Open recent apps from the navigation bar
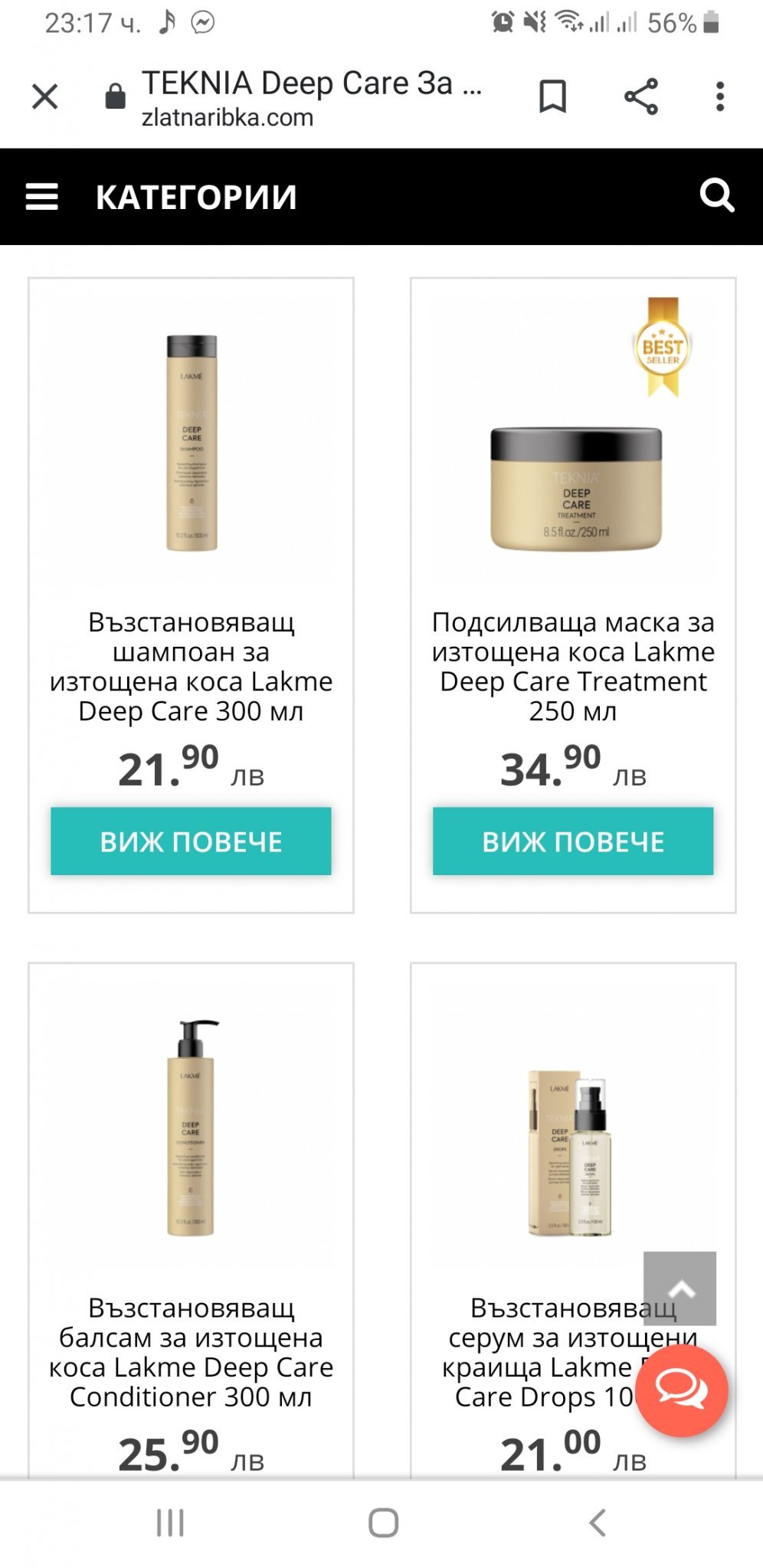Viewport: 763px width, 1568px height. point(170,1522)
